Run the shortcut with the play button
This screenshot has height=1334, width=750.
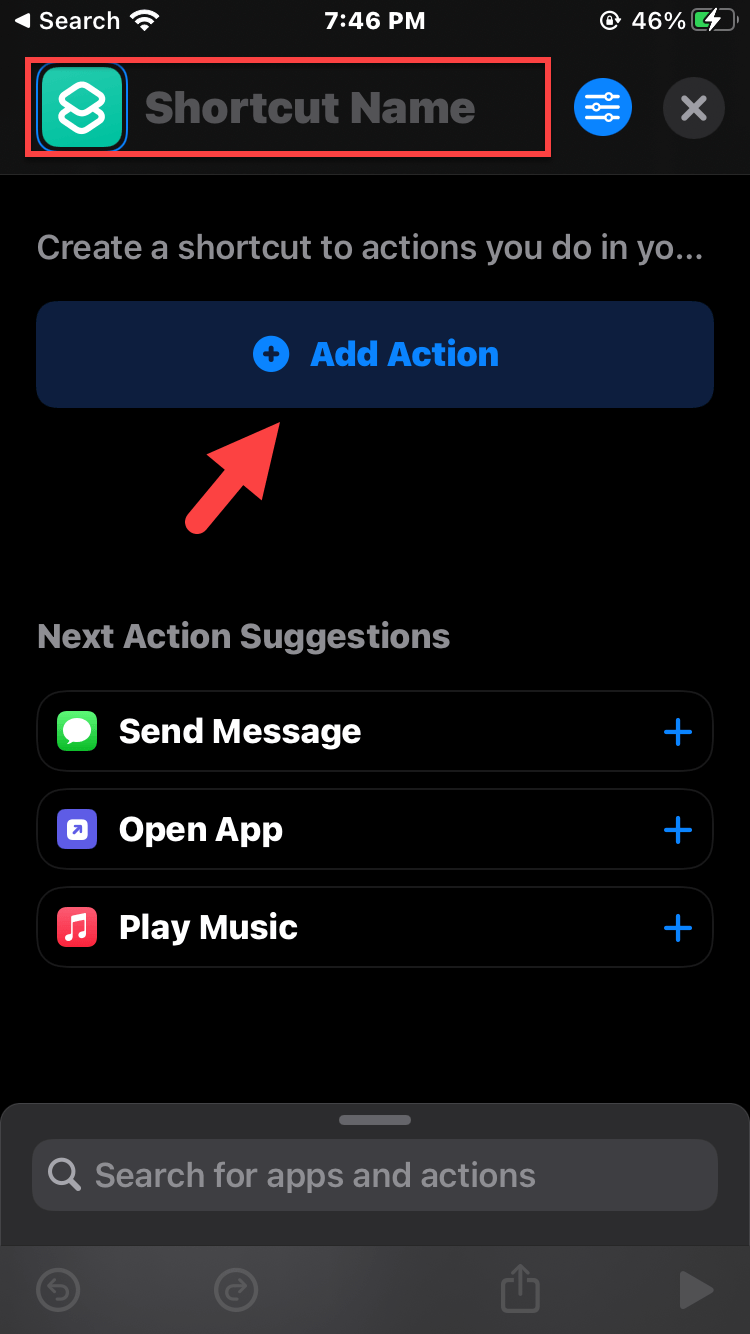[x=695, y=1290]
